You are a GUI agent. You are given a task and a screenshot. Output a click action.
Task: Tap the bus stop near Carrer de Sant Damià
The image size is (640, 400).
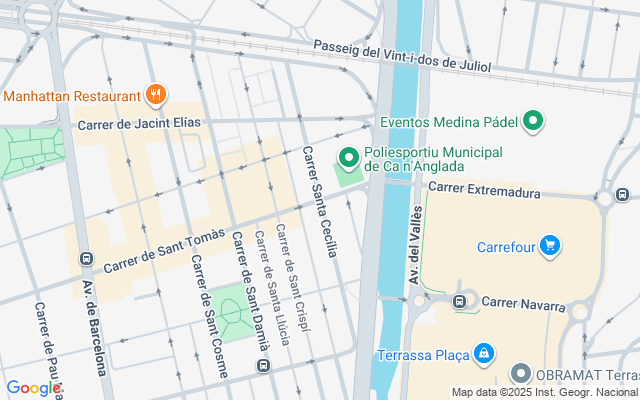click(x=262, y=366)
